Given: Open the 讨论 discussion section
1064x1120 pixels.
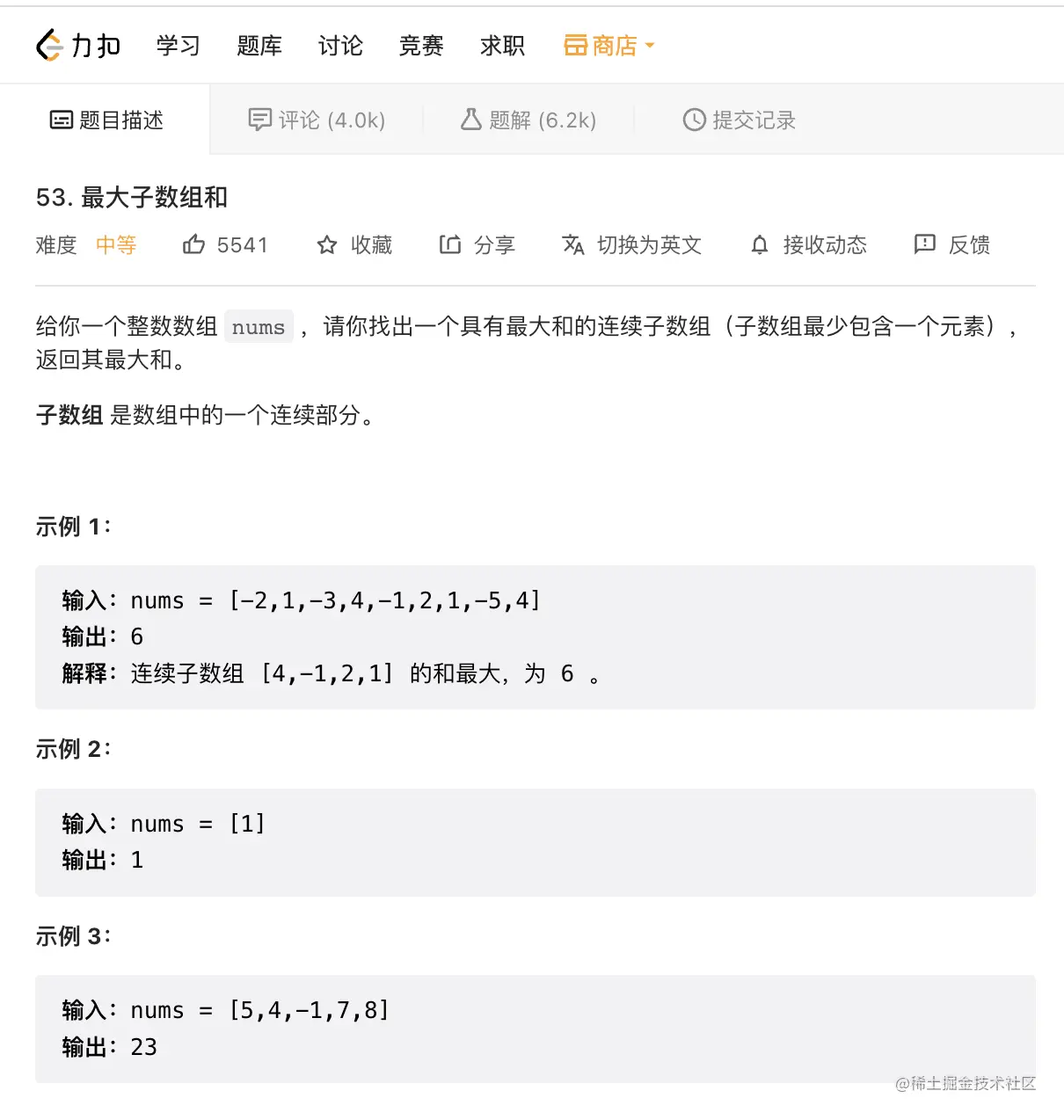Looking at the screenshot, I should click(340, 46).
